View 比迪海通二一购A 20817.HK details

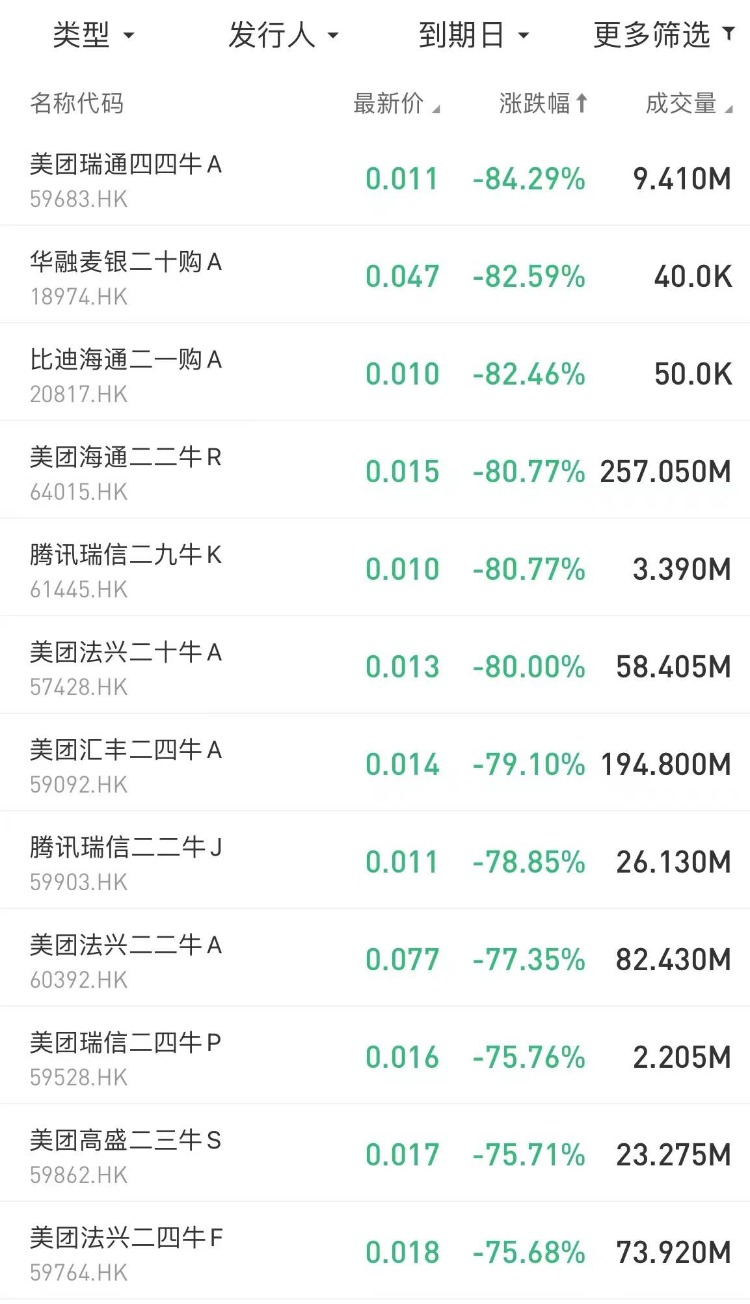click(x=375, y=373)
